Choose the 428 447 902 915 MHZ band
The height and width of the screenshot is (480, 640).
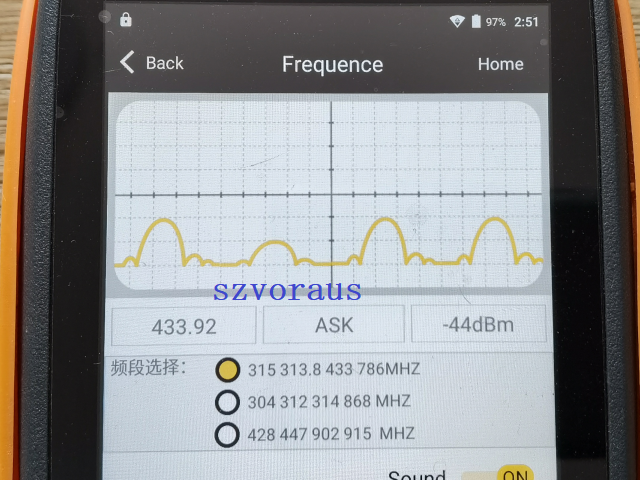point(228,434)
